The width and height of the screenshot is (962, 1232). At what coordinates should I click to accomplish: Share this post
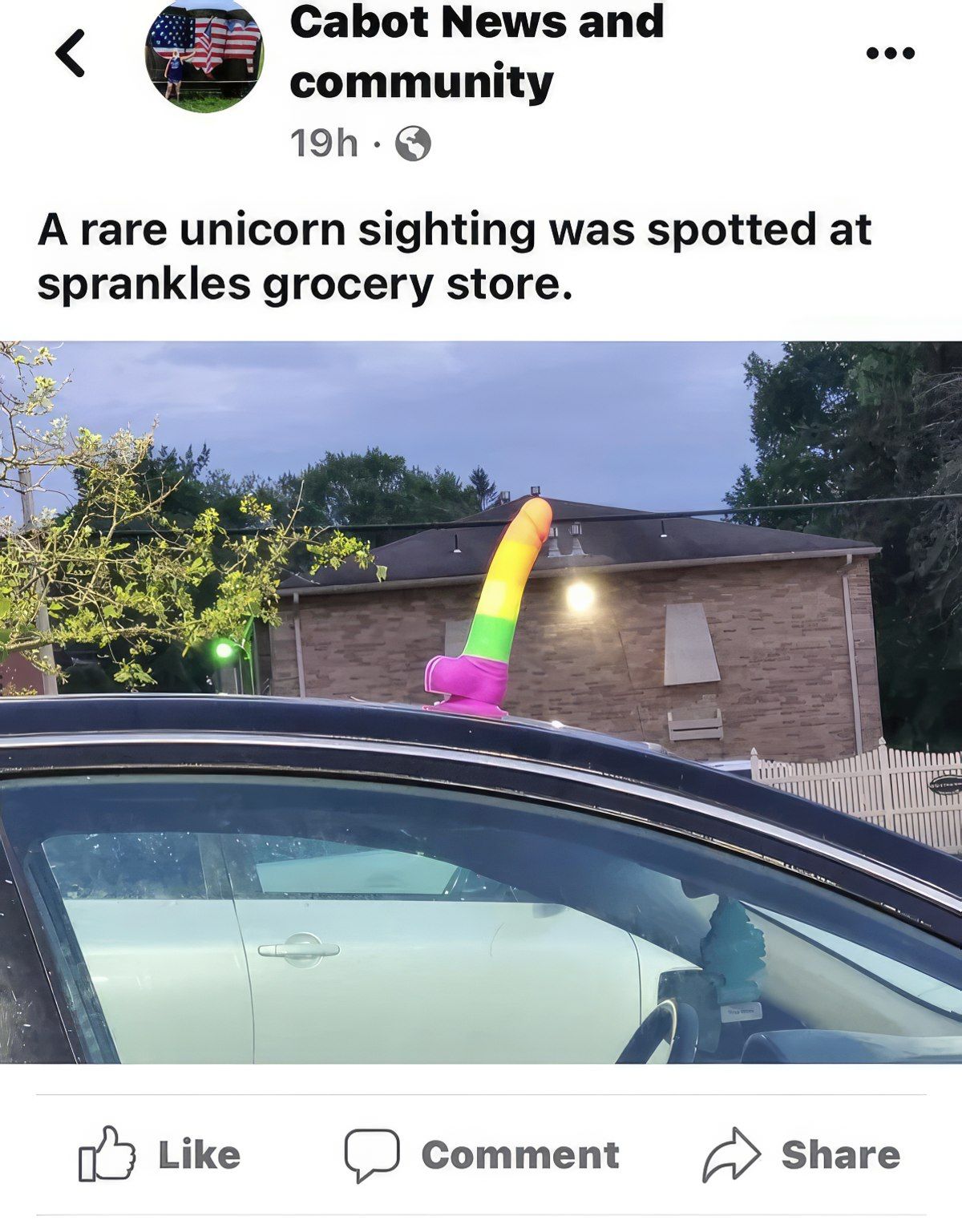802,1154
